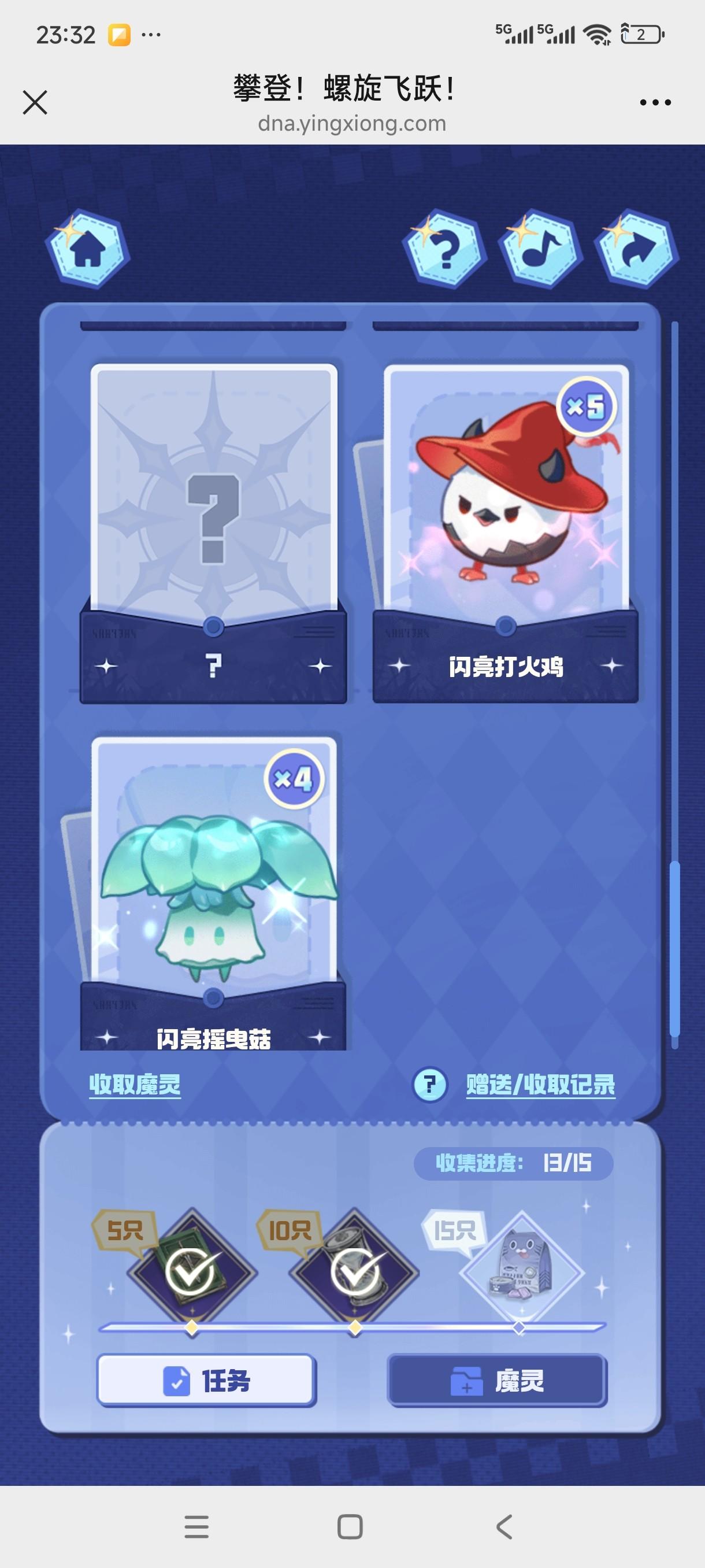Open recent apps from the navigation bar
The width and height of the screenshot is (705, 1568).
(196, 1526)
